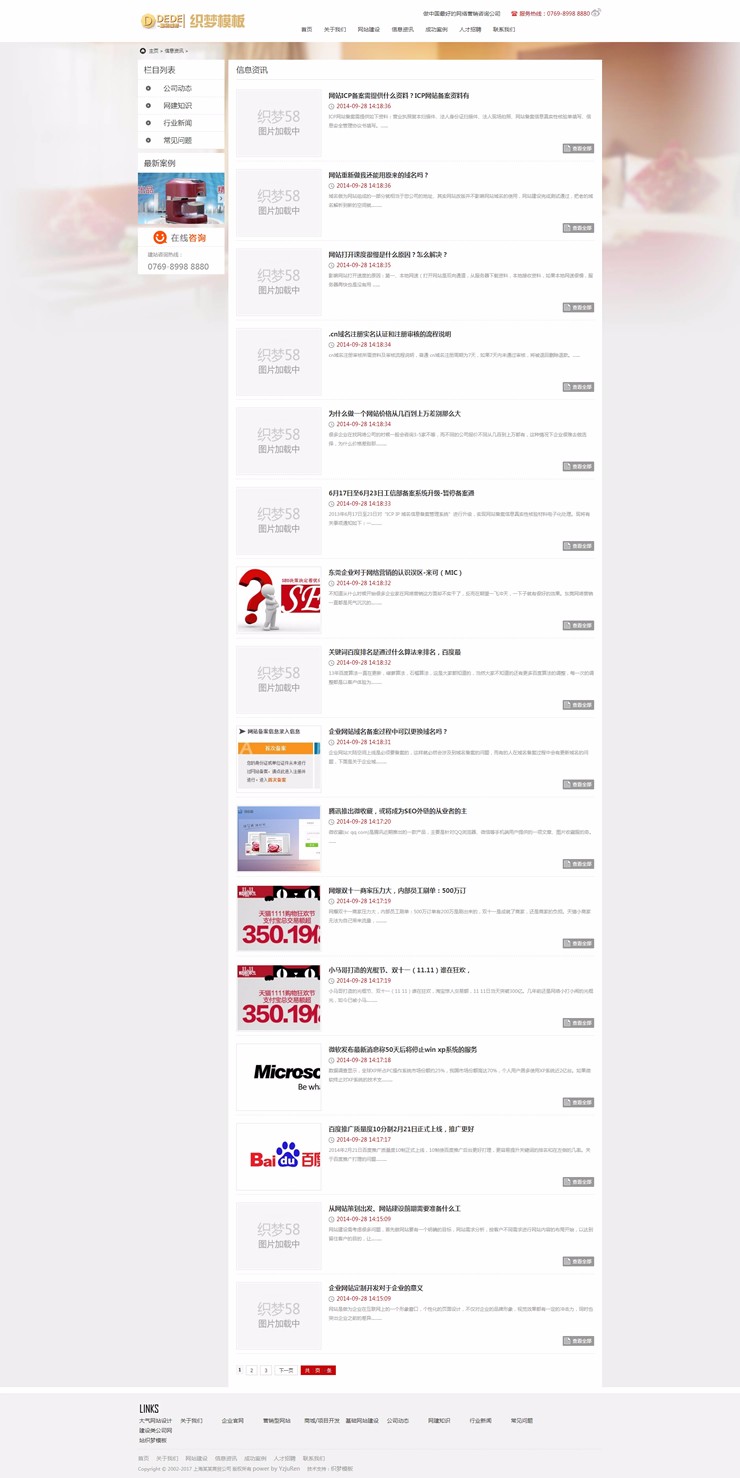Open 成功案例 in the top navigation
Viewport: 740px width, 1478px height.
[x=436, y=30]
